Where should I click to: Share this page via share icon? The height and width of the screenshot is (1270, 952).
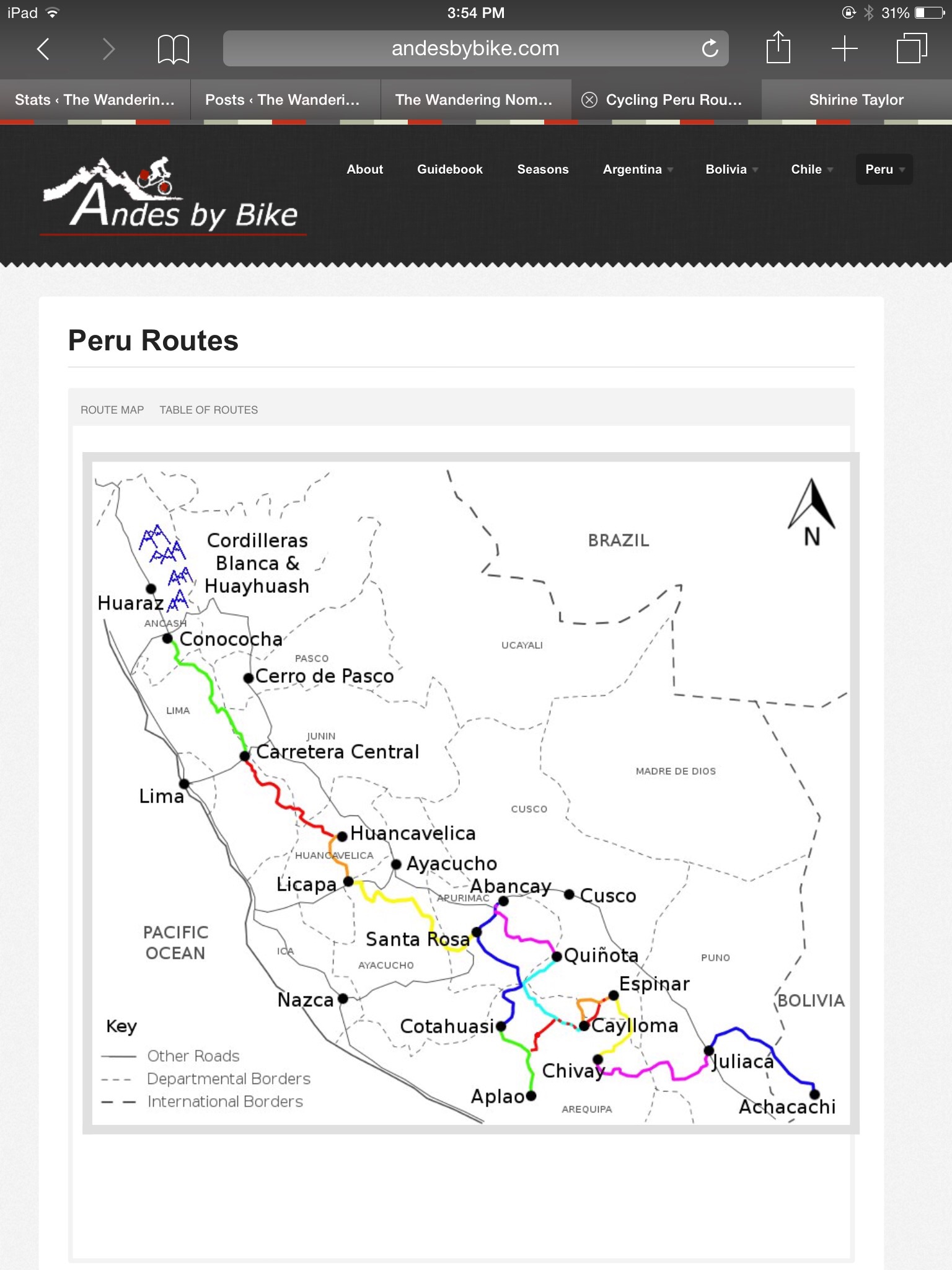coord(778,48)
